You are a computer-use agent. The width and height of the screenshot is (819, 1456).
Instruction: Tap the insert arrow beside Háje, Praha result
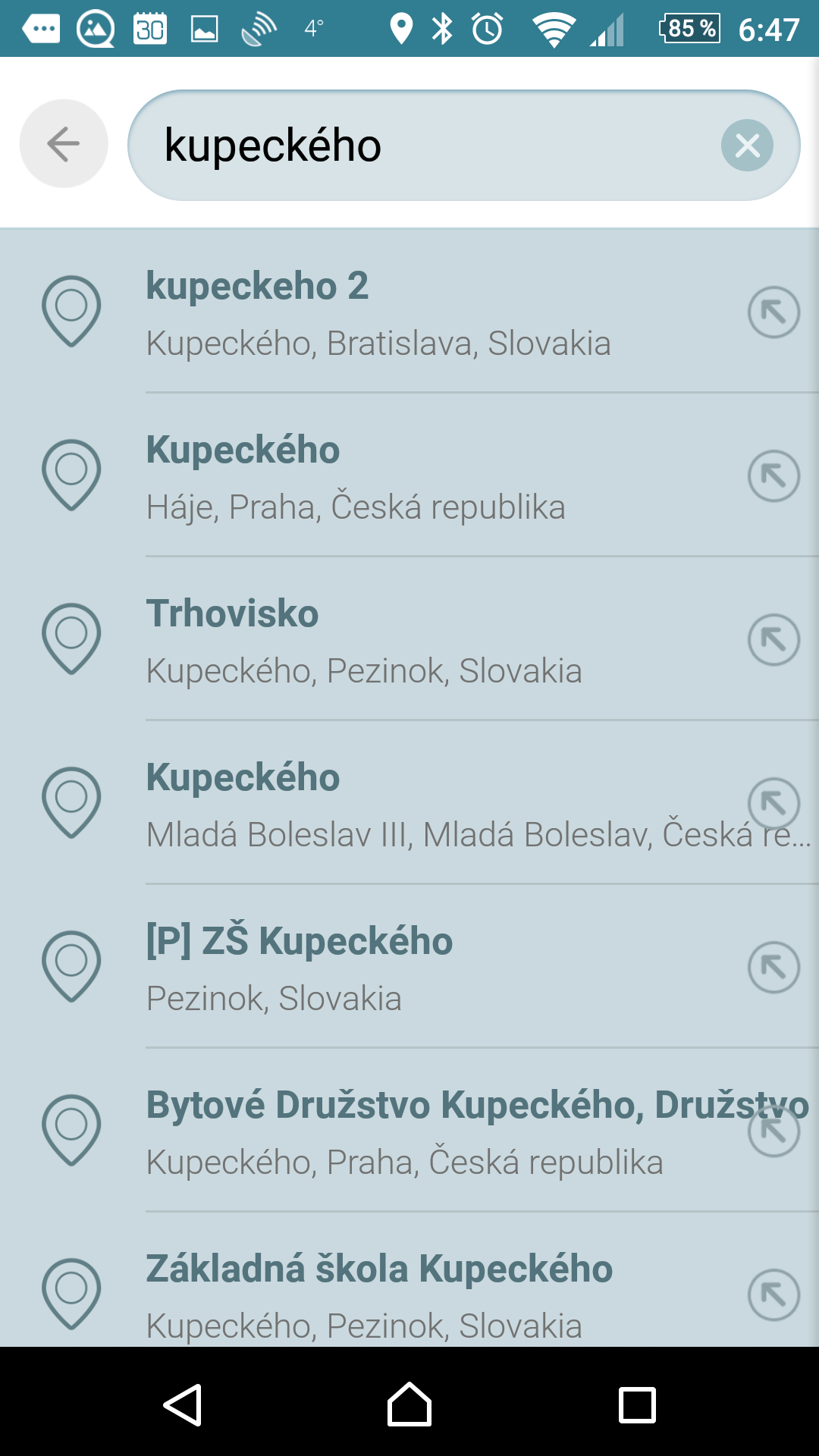[x=773, y=475]
